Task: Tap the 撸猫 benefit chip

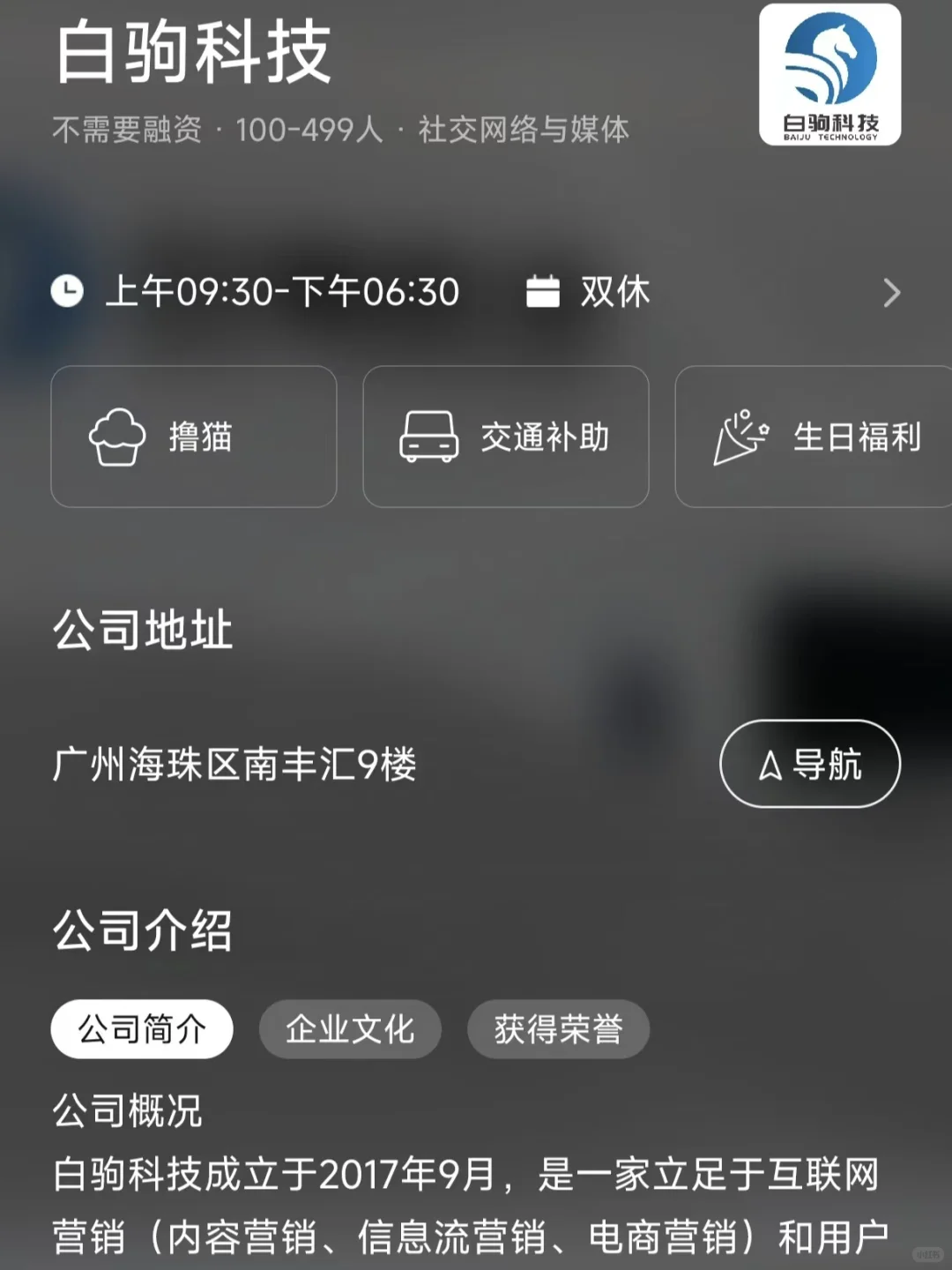Action: pos(194,437)
